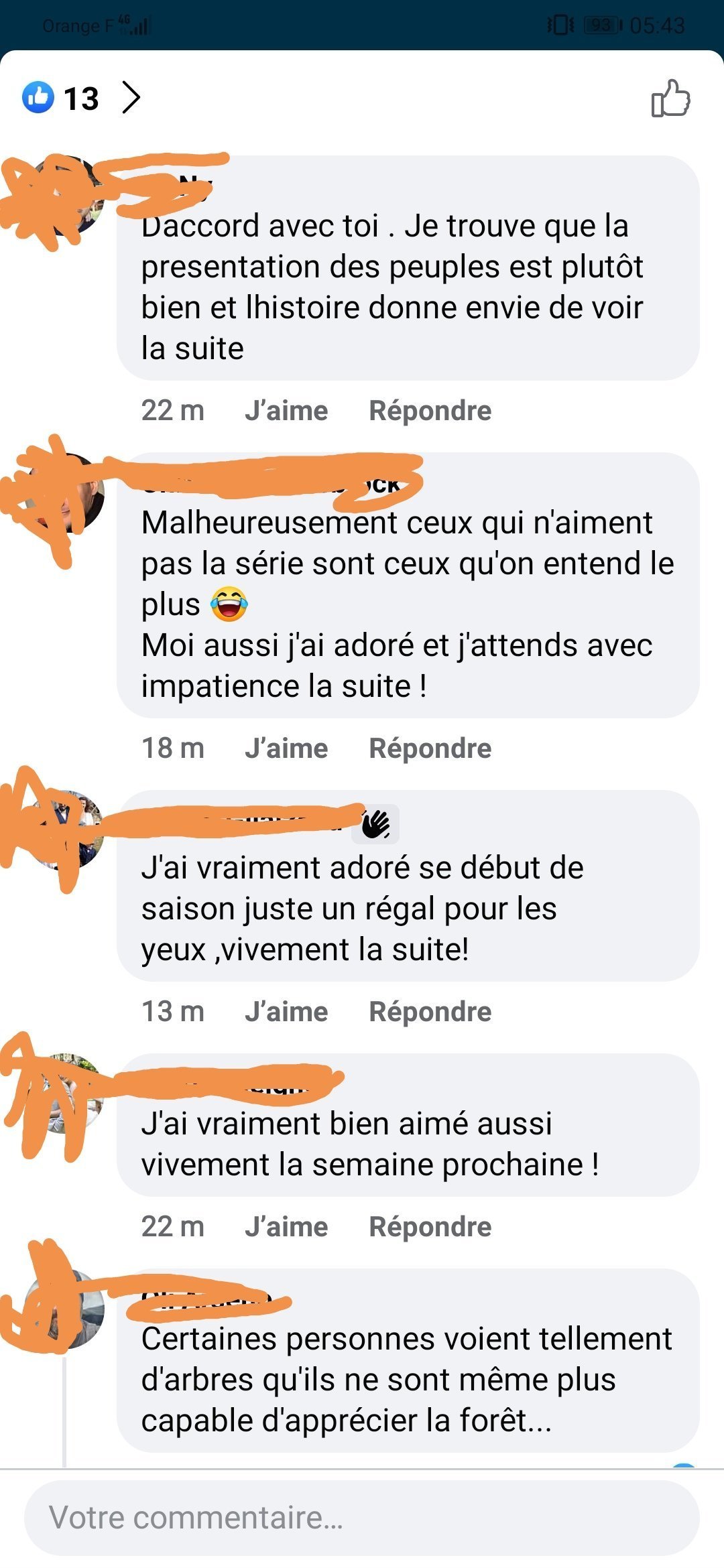Like the comment posted 18 m ago

286,748
